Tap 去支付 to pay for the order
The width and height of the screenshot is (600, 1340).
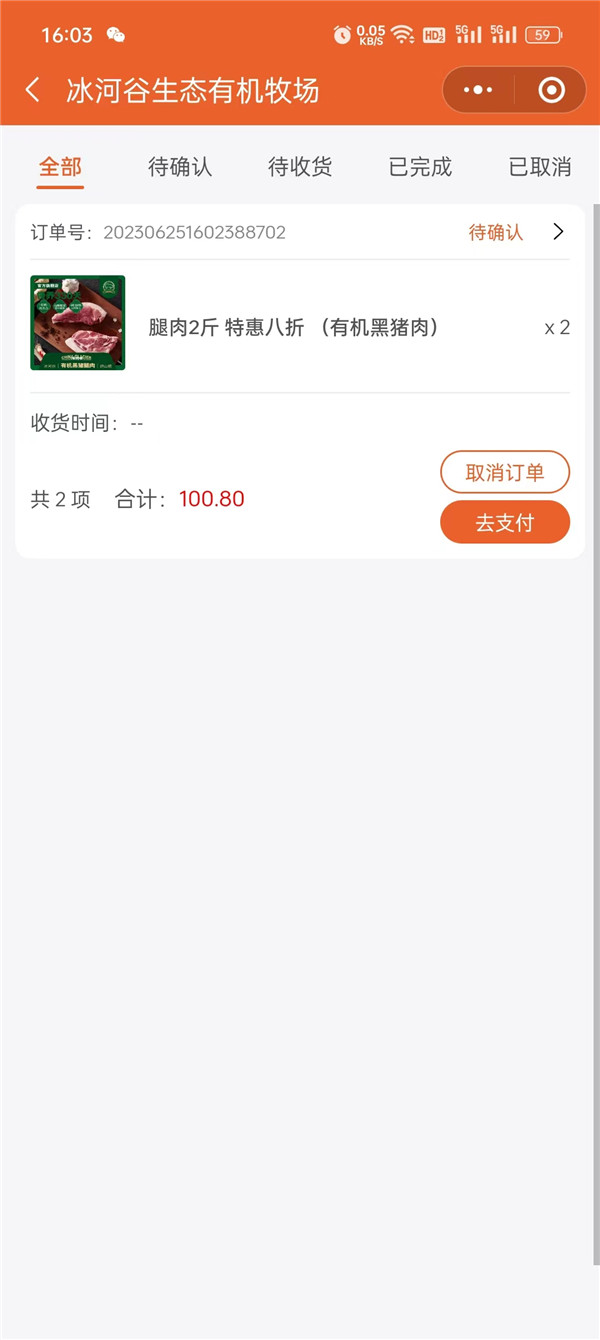pyautogui.click(x=505, y=522)
